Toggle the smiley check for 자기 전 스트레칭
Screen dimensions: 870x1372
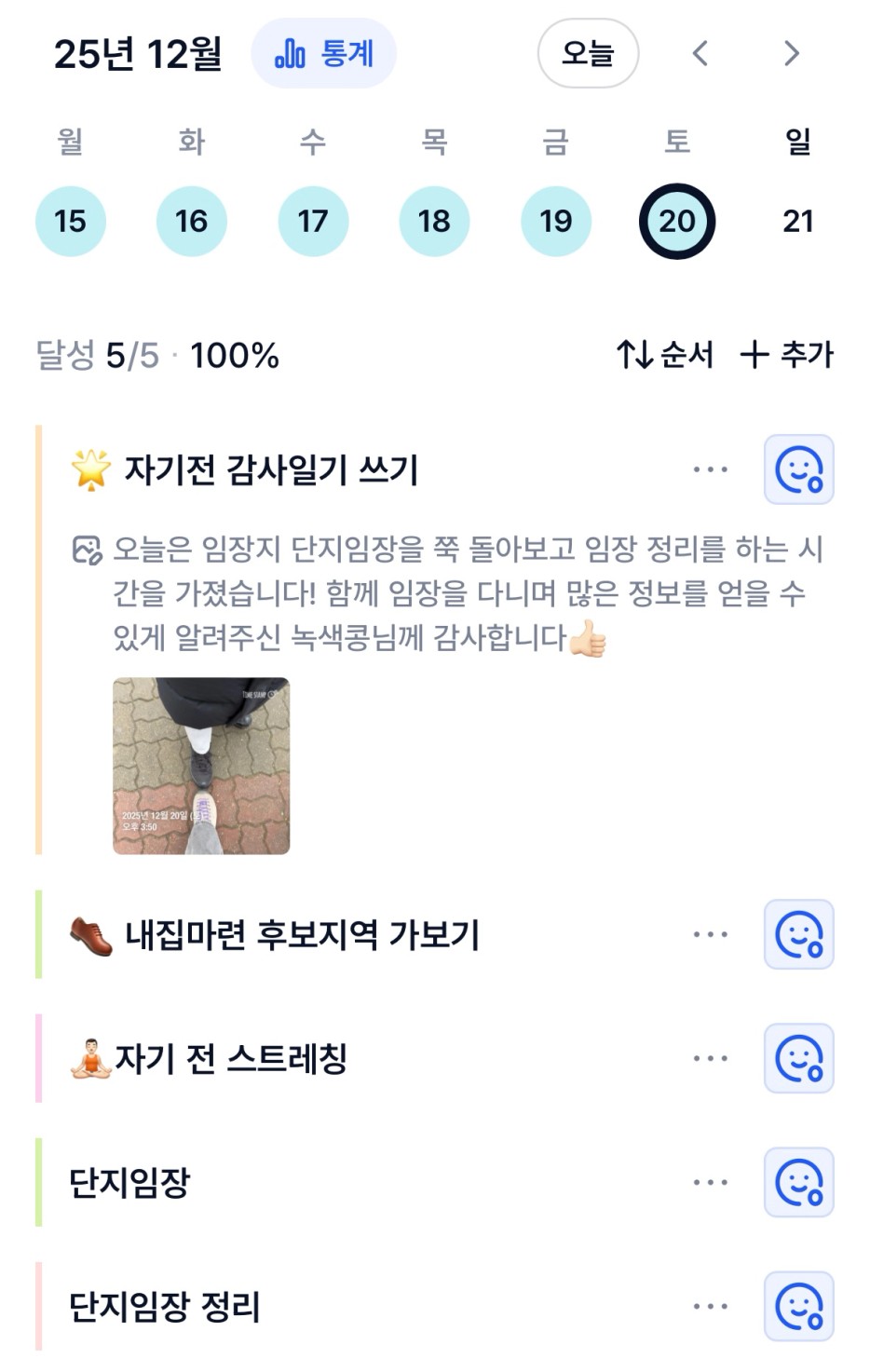(798, 1058)
